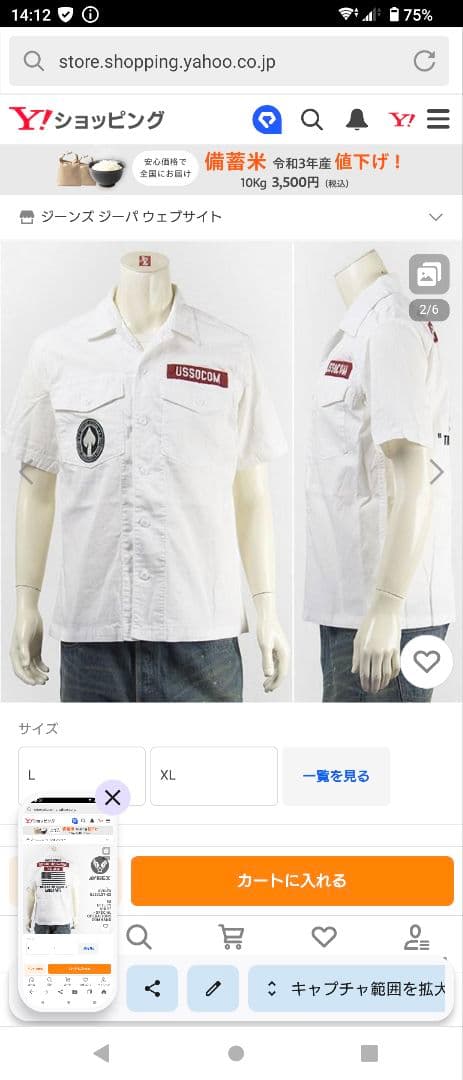463x1080 pixels.
Task: Go back with system navigation button
Action: [101, 1052]
